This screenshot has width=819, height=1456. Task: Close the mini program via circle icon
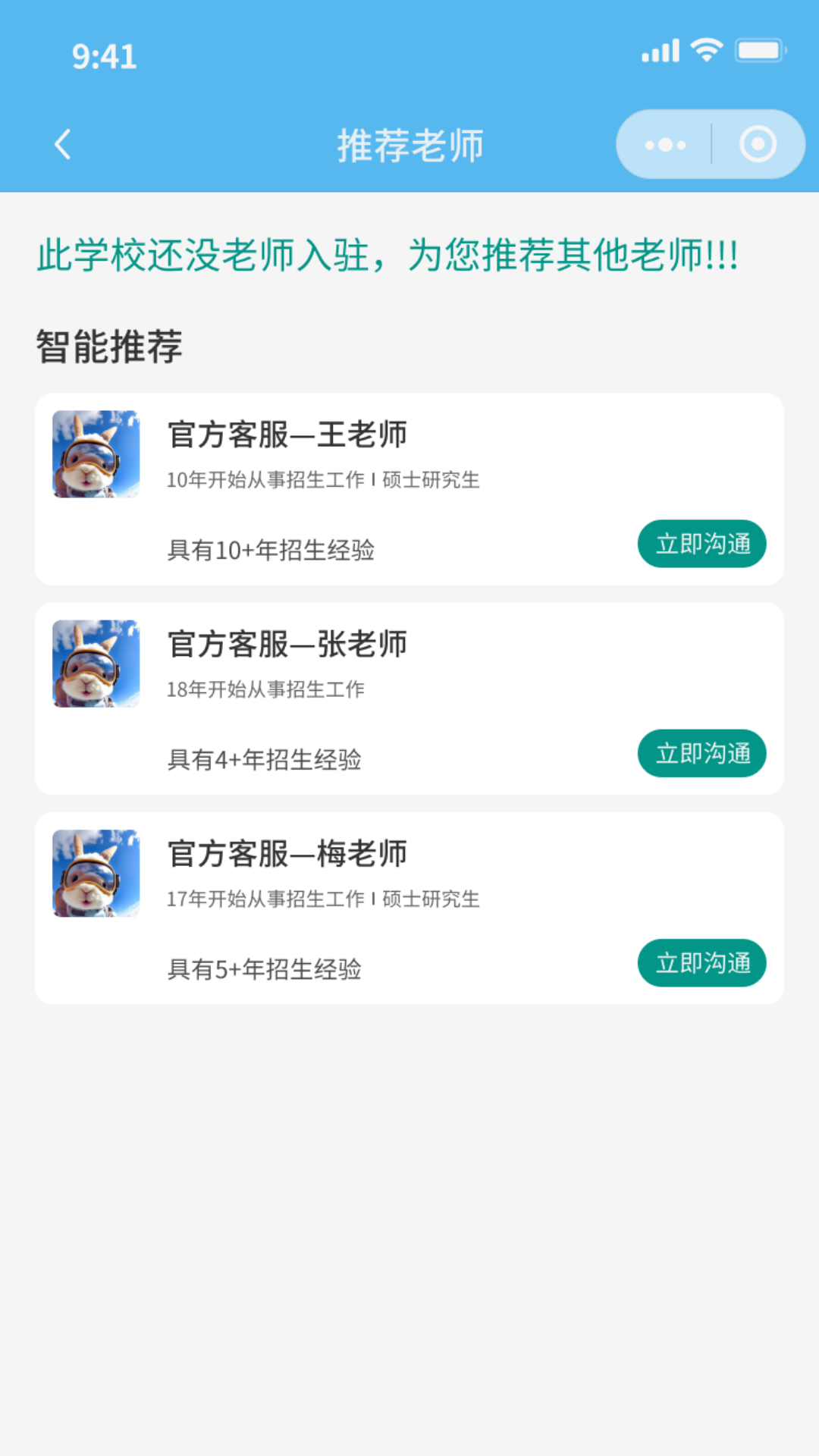(758, 144)
